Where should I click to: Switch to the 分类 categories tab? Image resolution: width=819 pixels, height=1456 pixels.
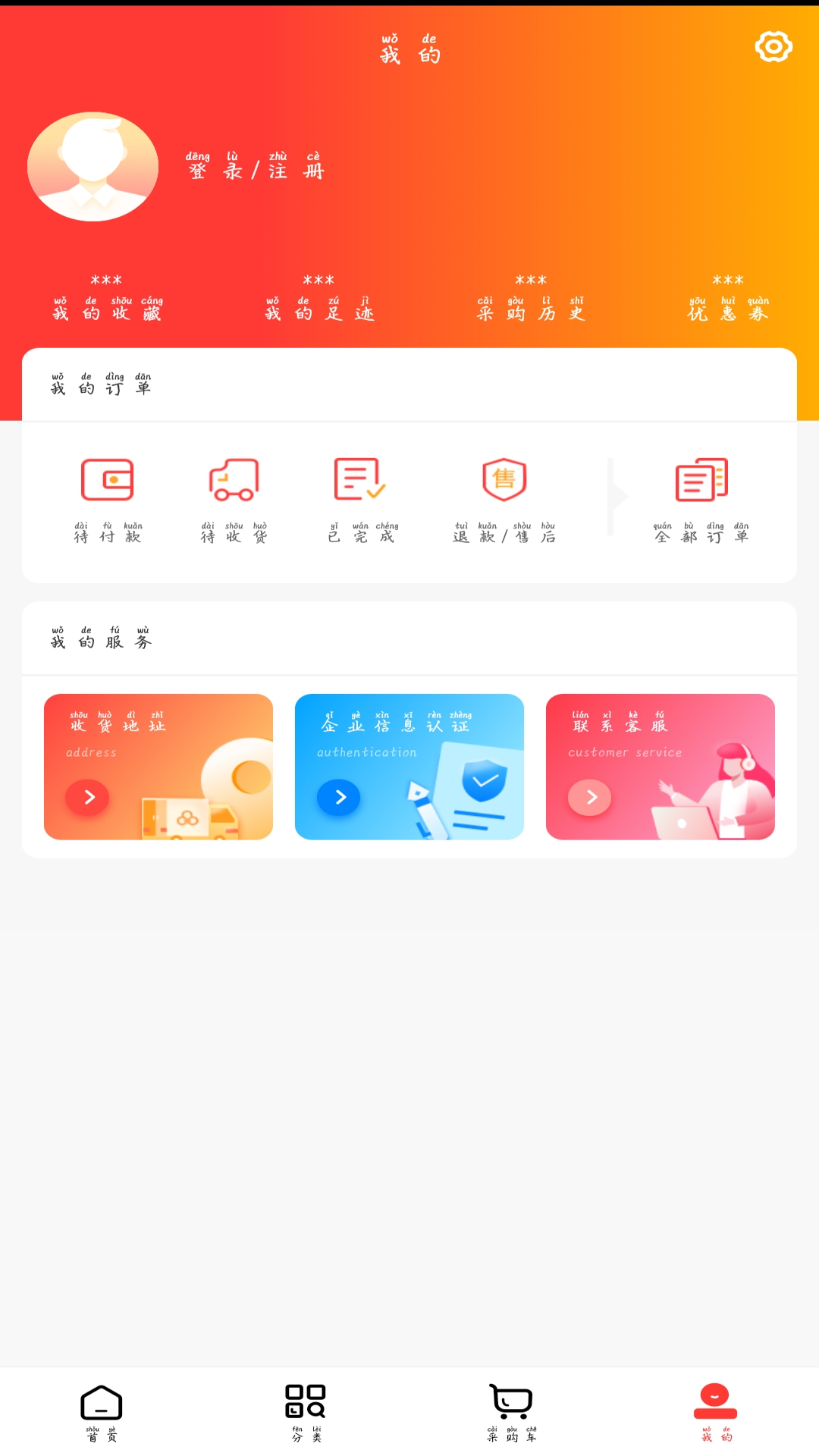point(306,1412)
